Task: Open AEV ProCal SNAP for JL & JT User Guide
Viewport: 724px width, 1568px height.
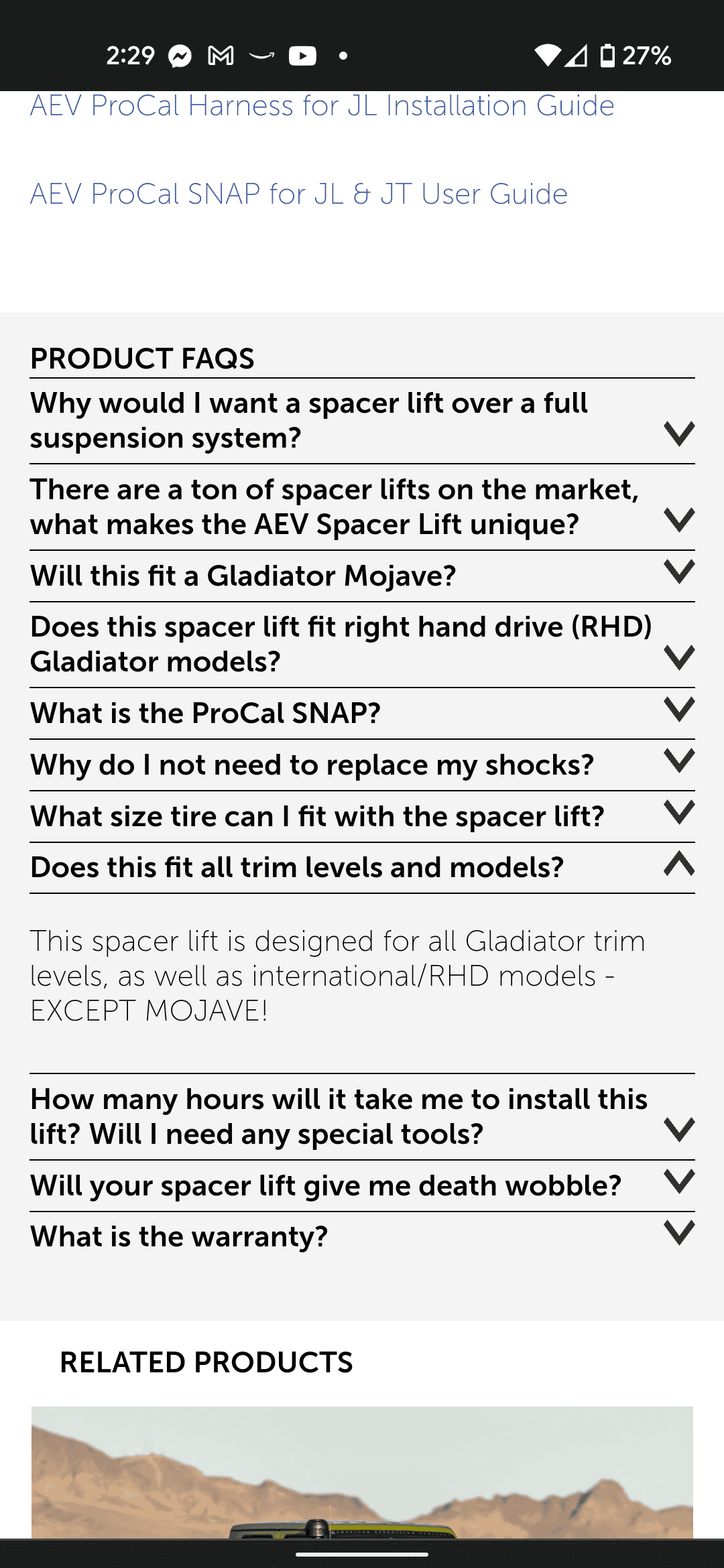Action: point(299,194)
